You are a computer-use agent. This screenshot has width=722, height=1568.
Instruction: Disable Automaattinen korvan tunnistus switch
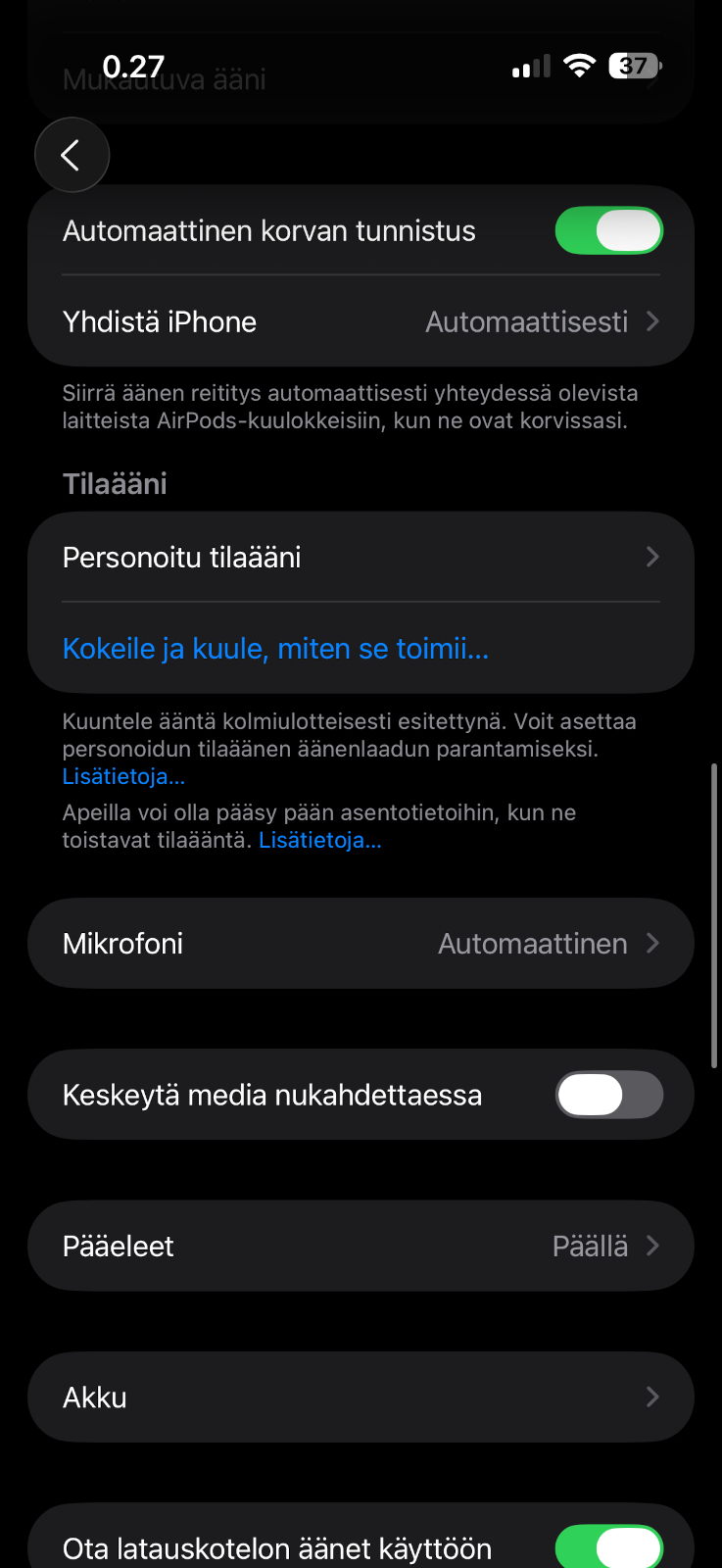(608, 231)
